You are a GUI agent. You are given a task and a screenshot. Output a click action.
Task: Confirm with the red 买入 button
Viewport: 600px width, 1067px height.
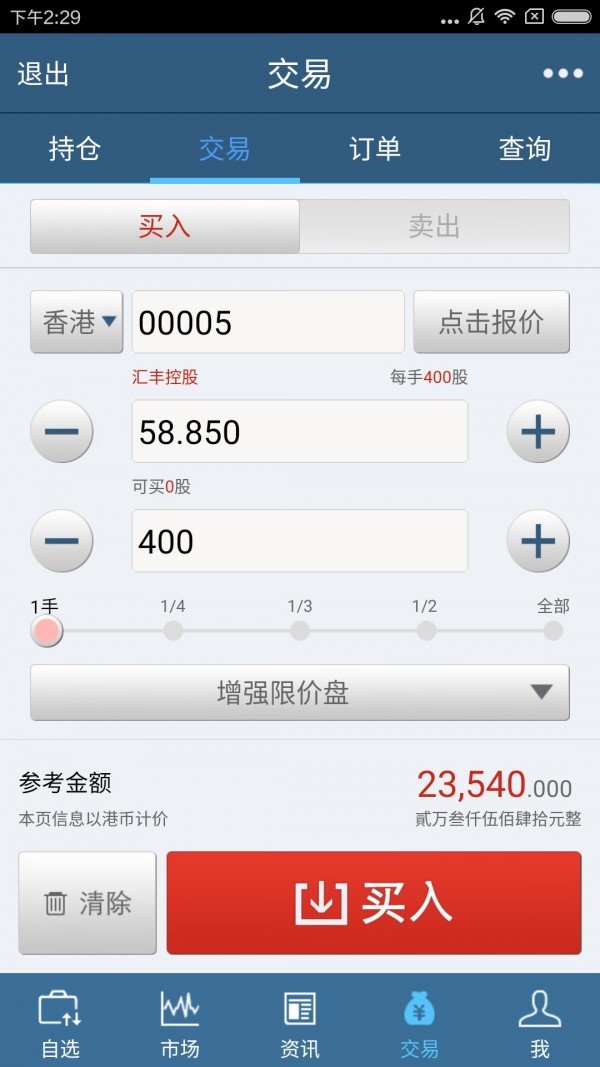[x=374, y=903]
